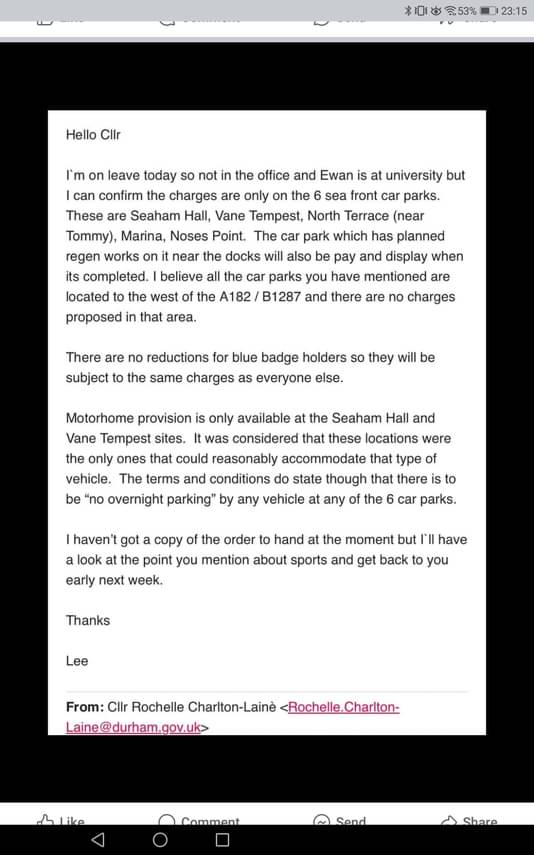Go to the home screen
534x855 pixels.
click(x=160, y=839)
